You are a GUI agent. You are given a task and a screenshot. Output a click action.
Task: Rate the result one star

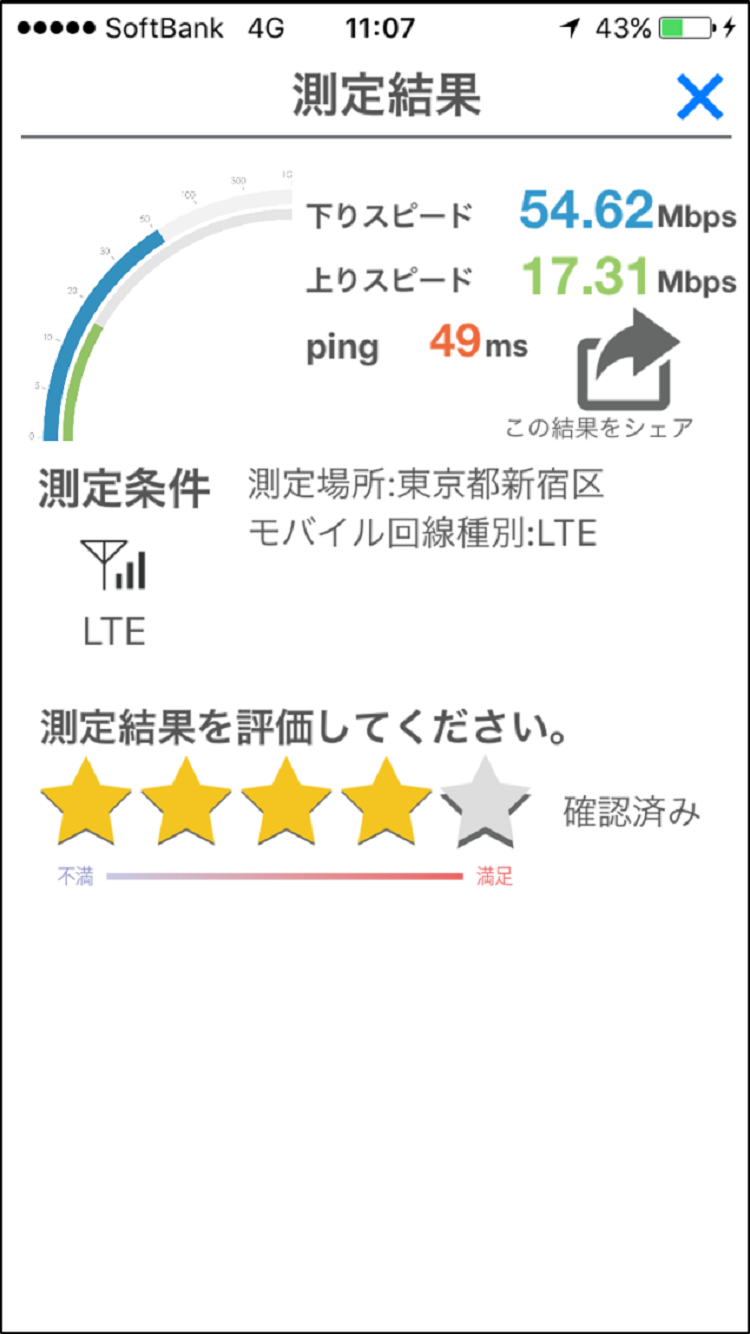point(86,802)
